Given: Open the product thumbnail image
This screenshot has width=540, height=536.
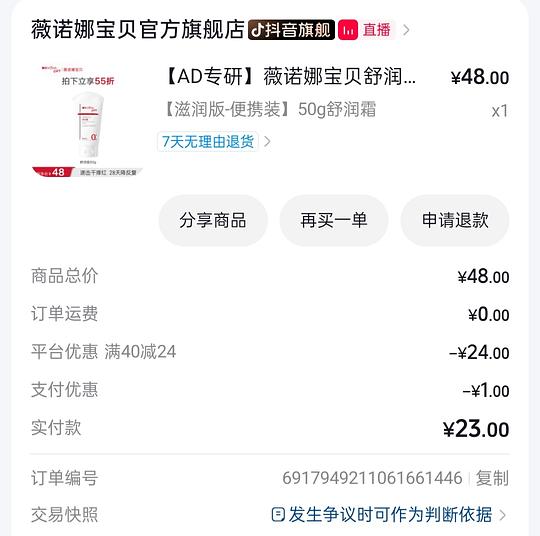Looking at the screenshot, I should click(87, 120).
